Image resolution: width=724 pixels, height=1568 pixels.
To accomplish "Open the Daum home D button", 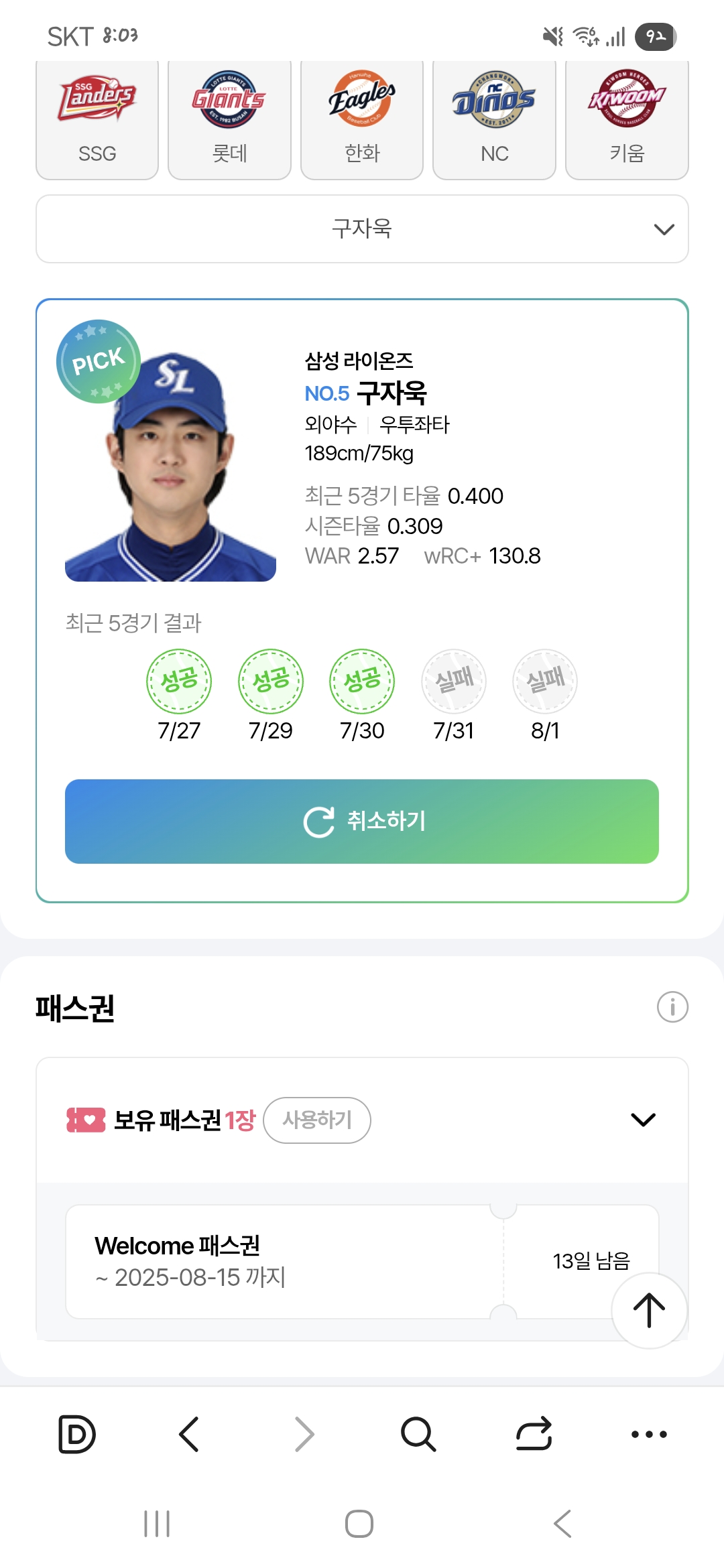I will pos(77,1435).
